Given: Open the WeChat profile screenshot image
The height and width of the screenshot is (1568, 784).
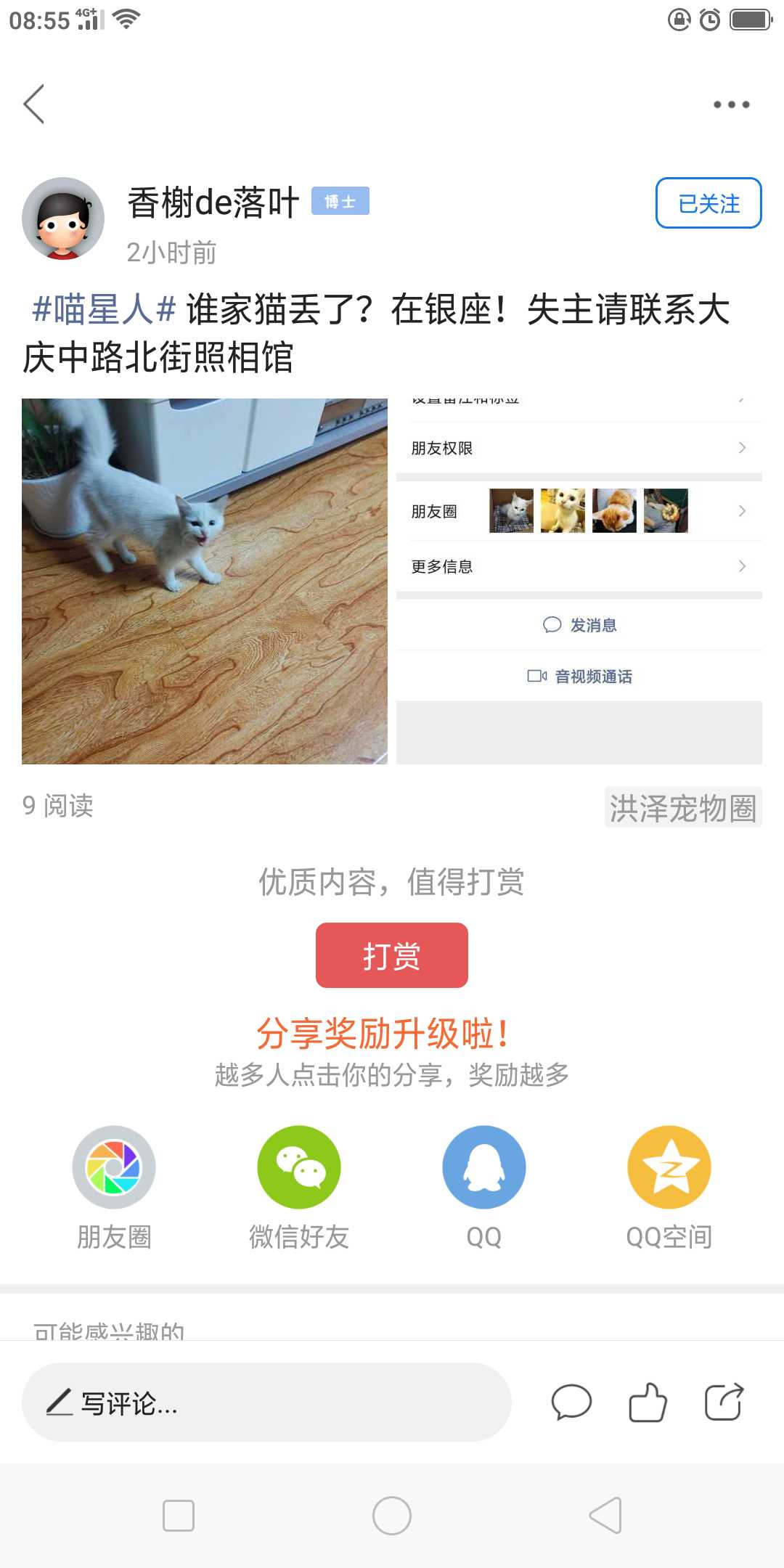Looking at the screenshot, I should click(579, 581).
